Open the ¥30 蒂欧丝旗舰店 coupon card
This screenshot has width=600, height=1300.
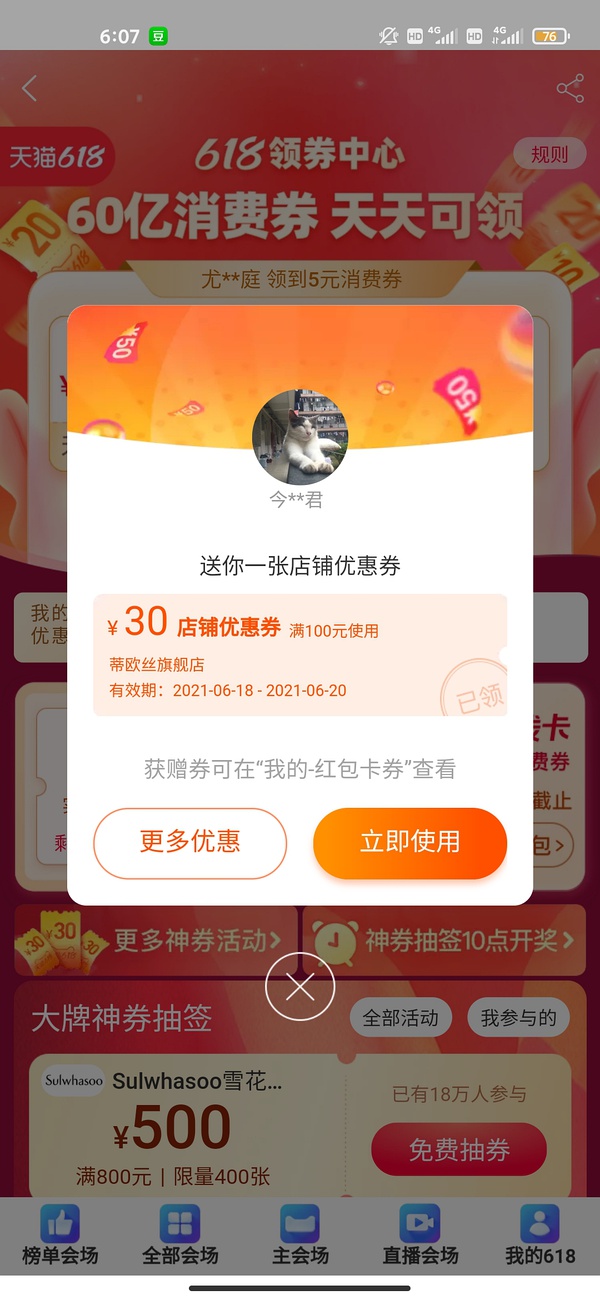[300, 655]
